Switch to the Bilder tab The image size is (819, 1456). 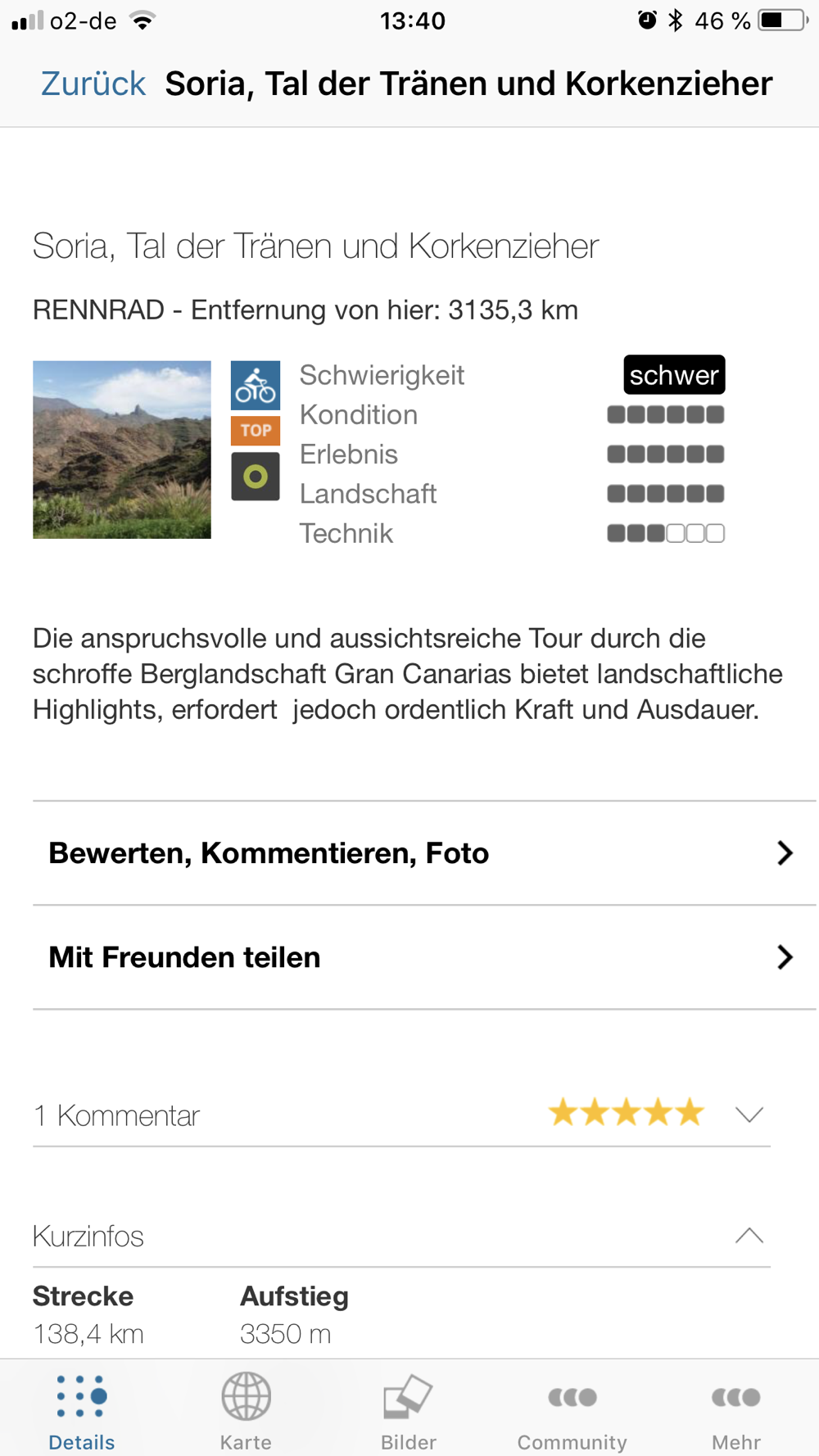[x=409, y=1409]
